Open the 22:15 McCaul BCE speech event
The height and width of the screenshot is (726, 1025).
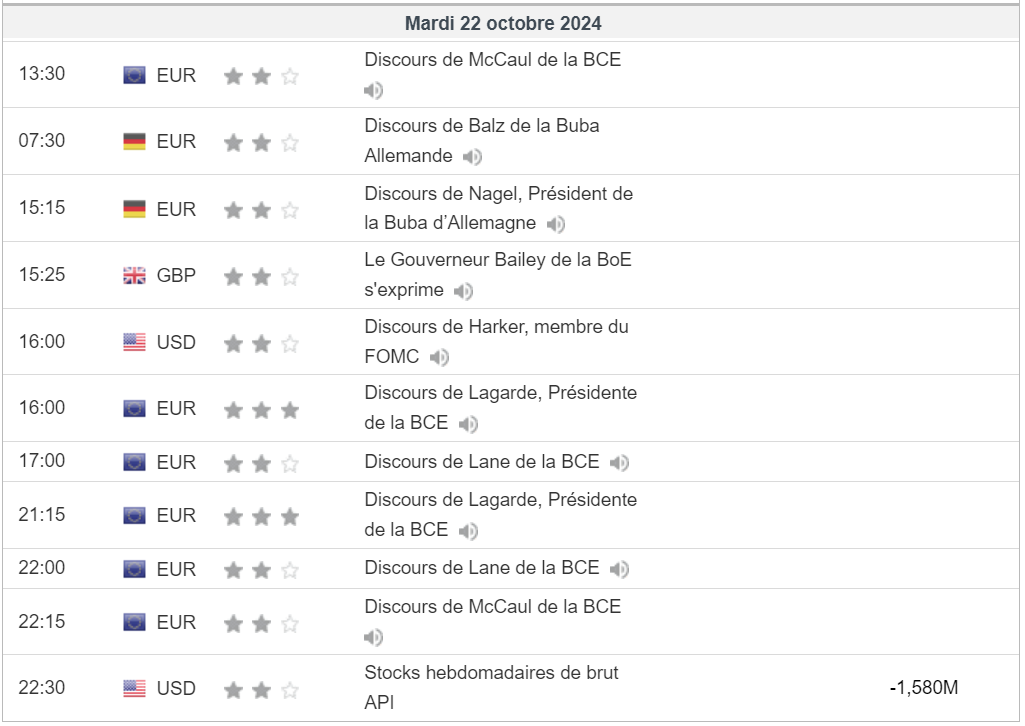click(492, 607)
